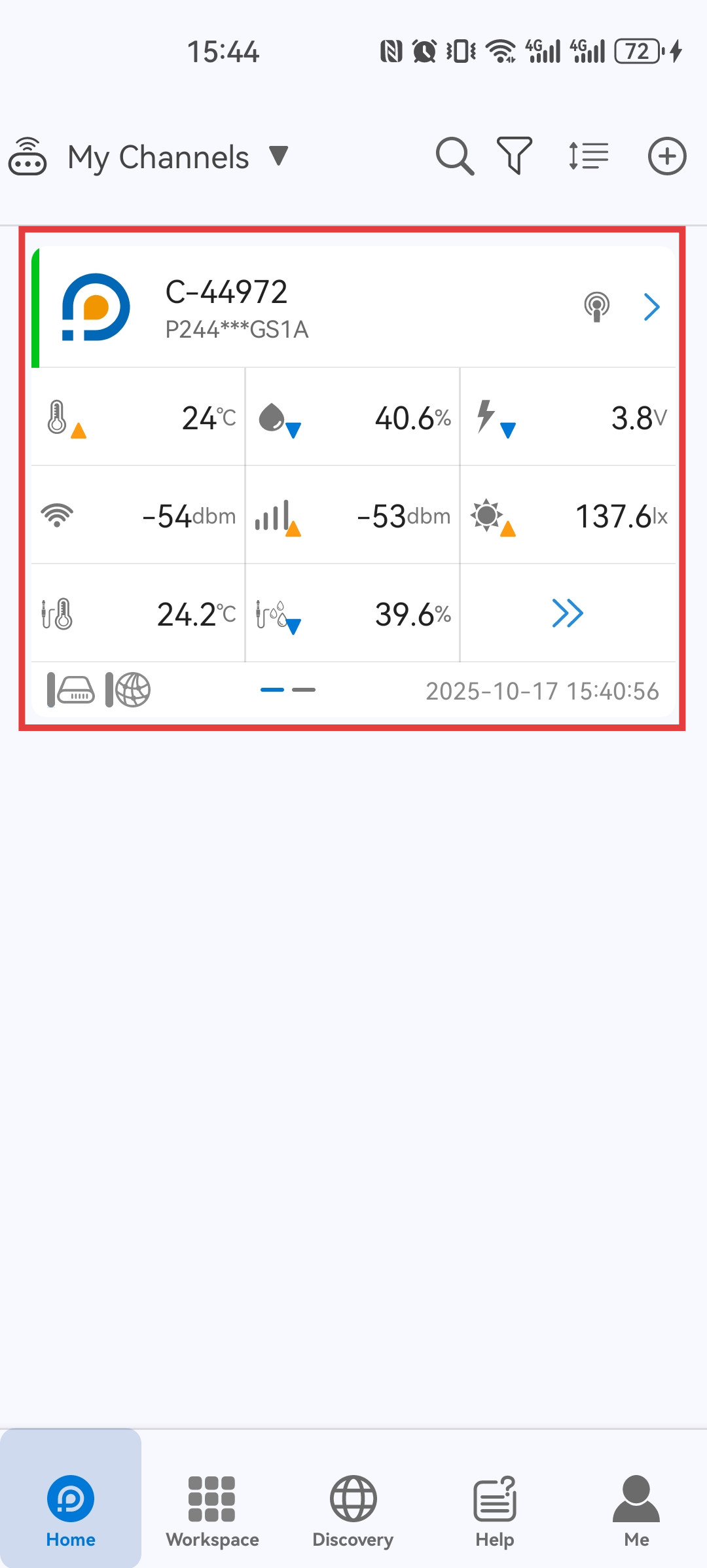This screenshot has width=707, height=1568.
Task: Add a new device with the plus icon
Action: pos(667,156)
